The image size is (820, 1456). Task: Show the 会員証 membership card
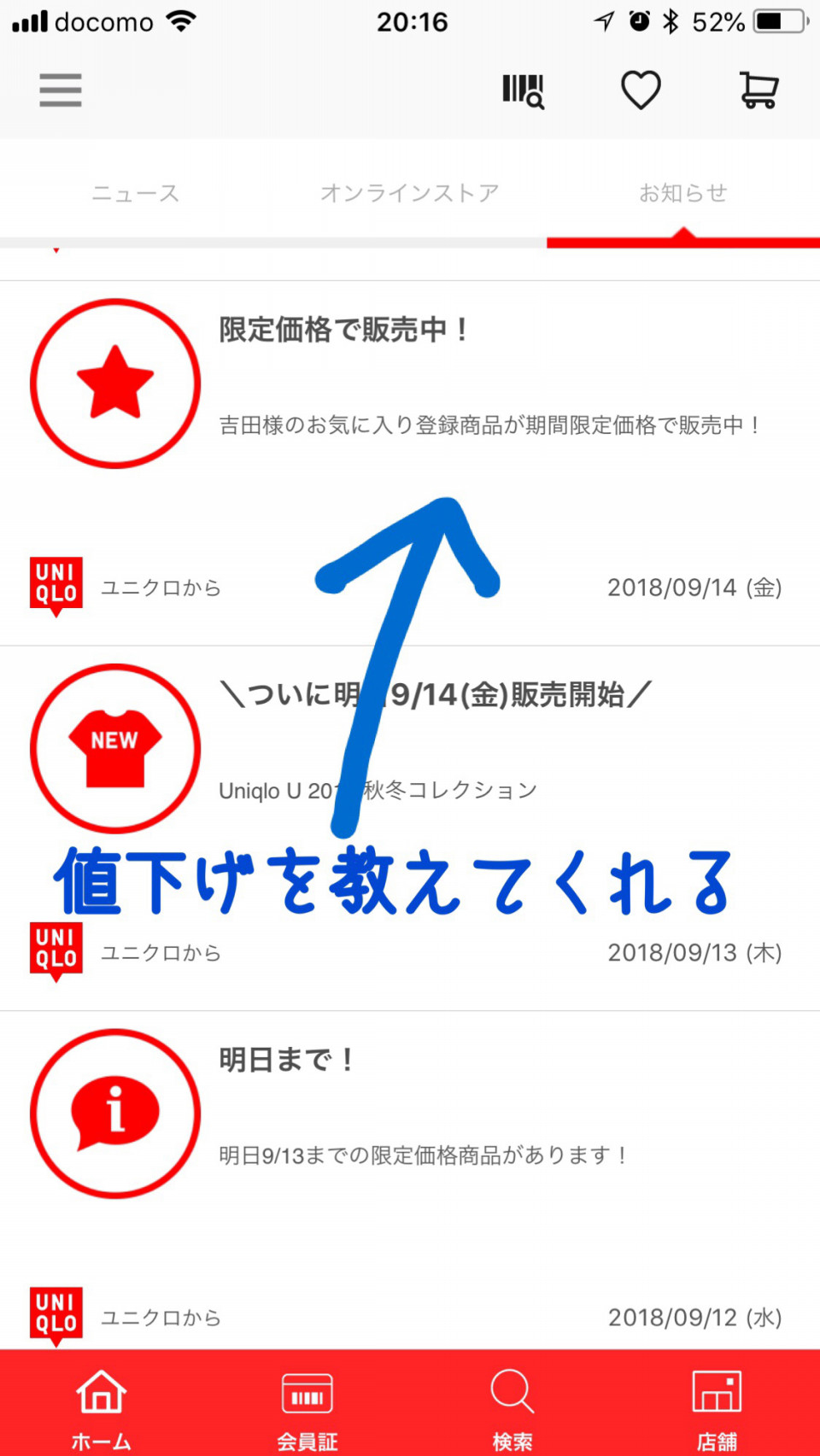point(307,1406)
